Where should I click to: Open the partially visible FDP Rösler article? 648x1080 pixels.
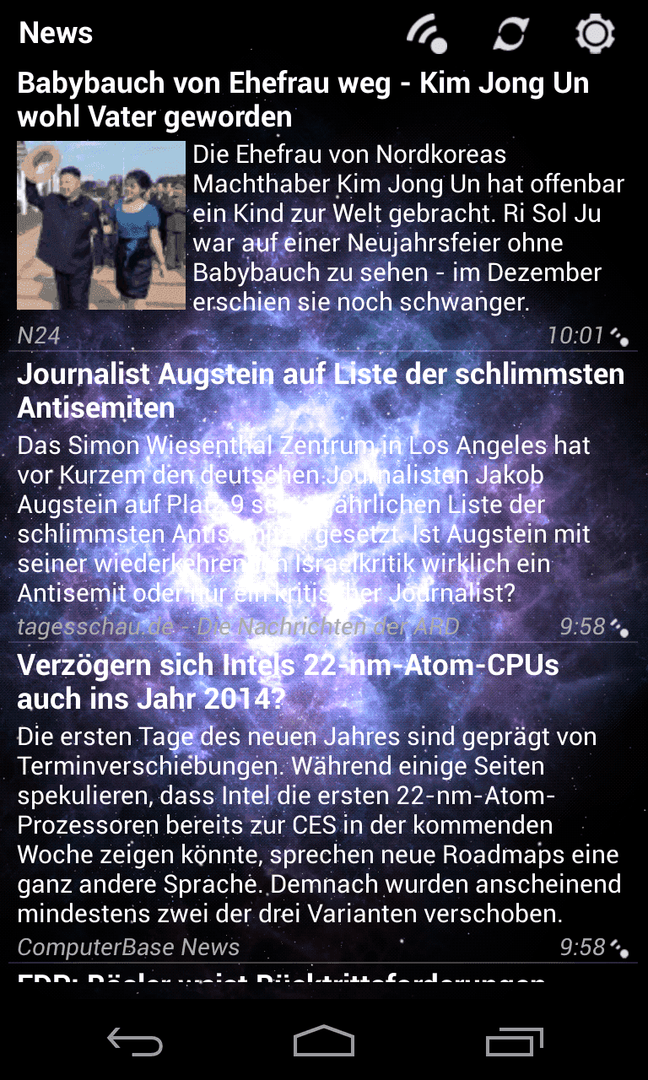[324, 974]
